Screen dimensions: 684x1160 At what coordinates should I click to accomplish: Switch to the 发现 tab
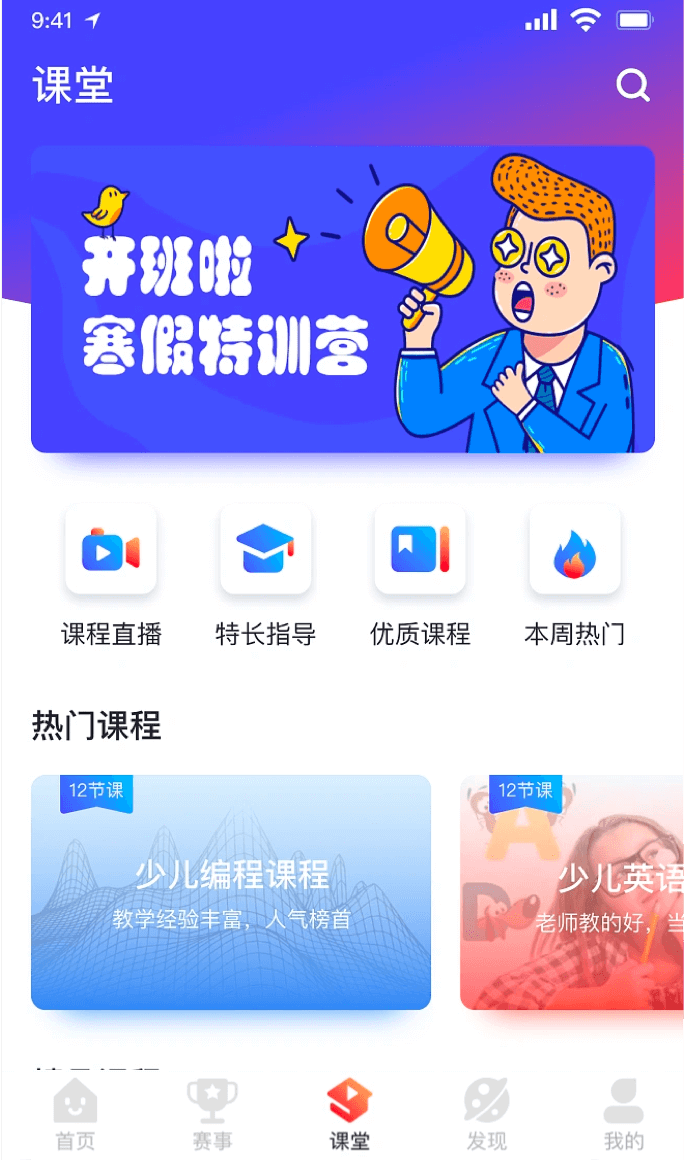pos(487,1113)
